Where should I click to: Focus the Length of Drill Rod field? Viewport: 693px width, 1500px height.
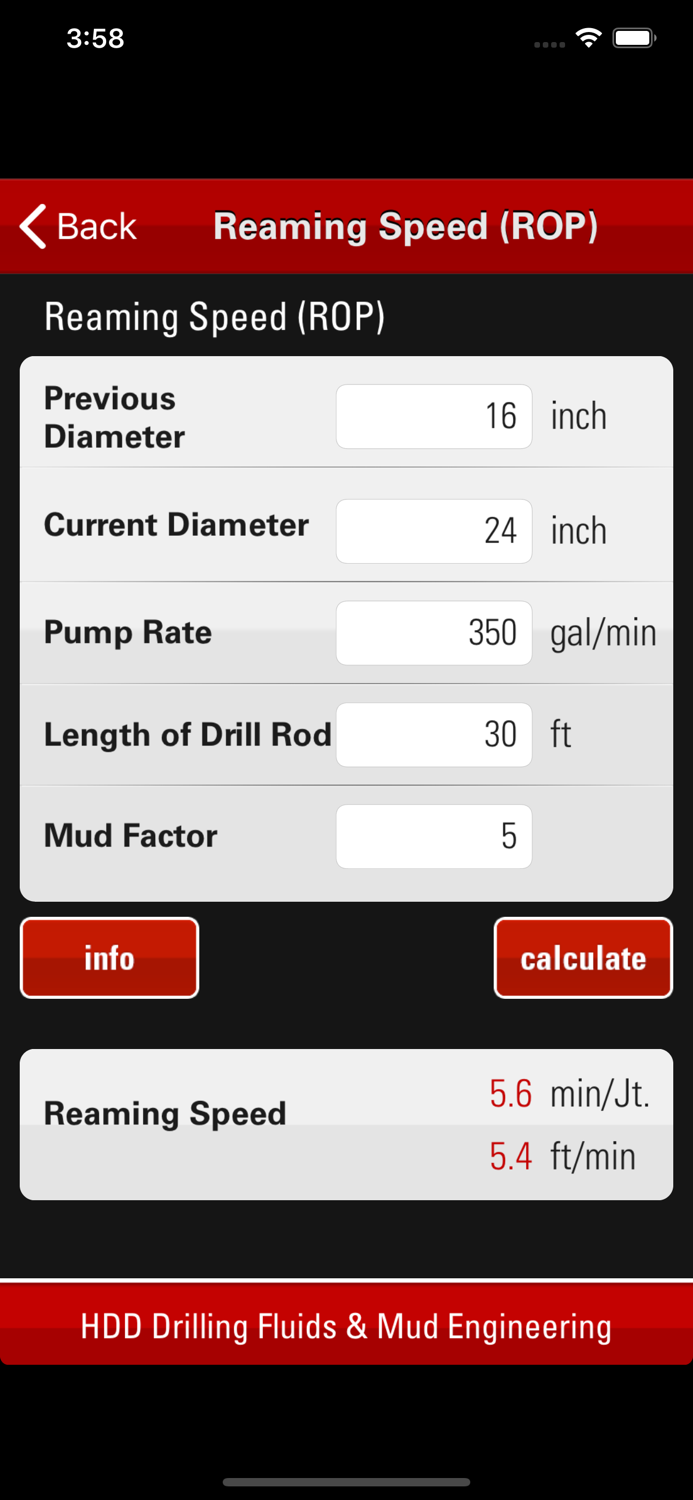pyautogui.click(x=434, y=735)
